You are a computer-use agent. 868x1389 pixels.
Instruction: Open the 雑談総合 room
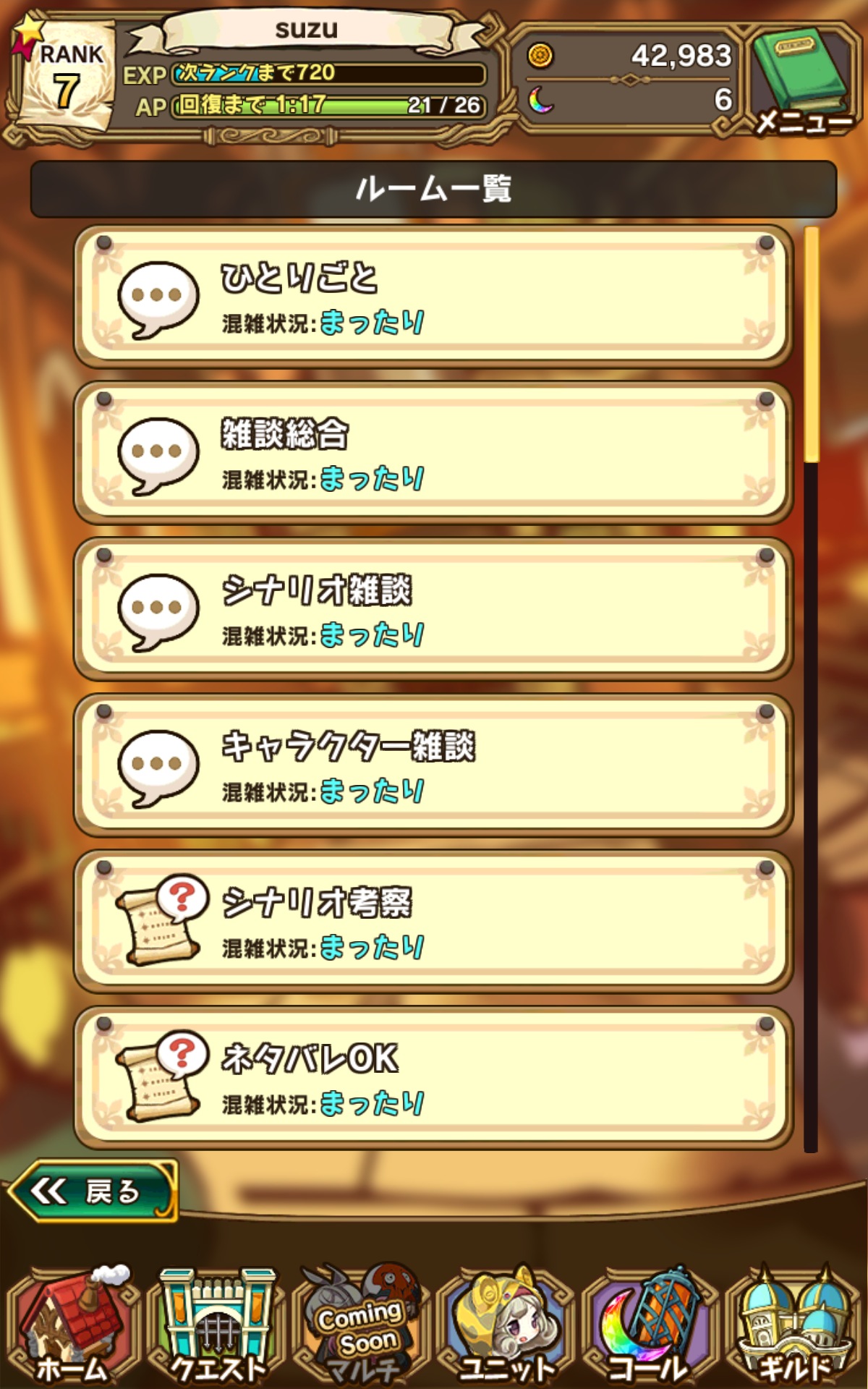tap(434, 453)
